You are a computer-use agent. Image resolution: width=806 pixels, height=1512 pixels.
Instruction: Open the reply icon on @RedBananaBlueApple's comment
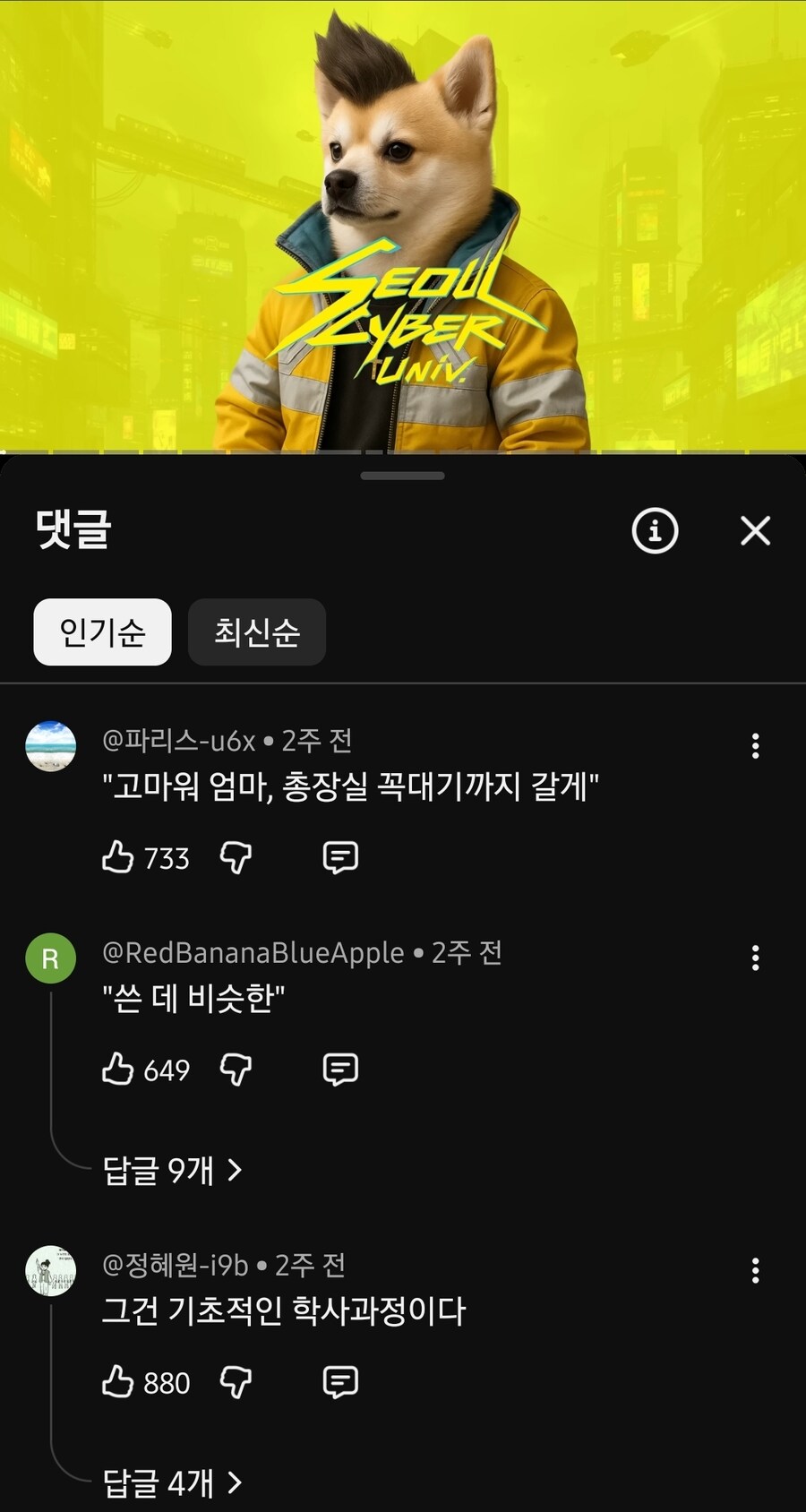click(339, 1068)
